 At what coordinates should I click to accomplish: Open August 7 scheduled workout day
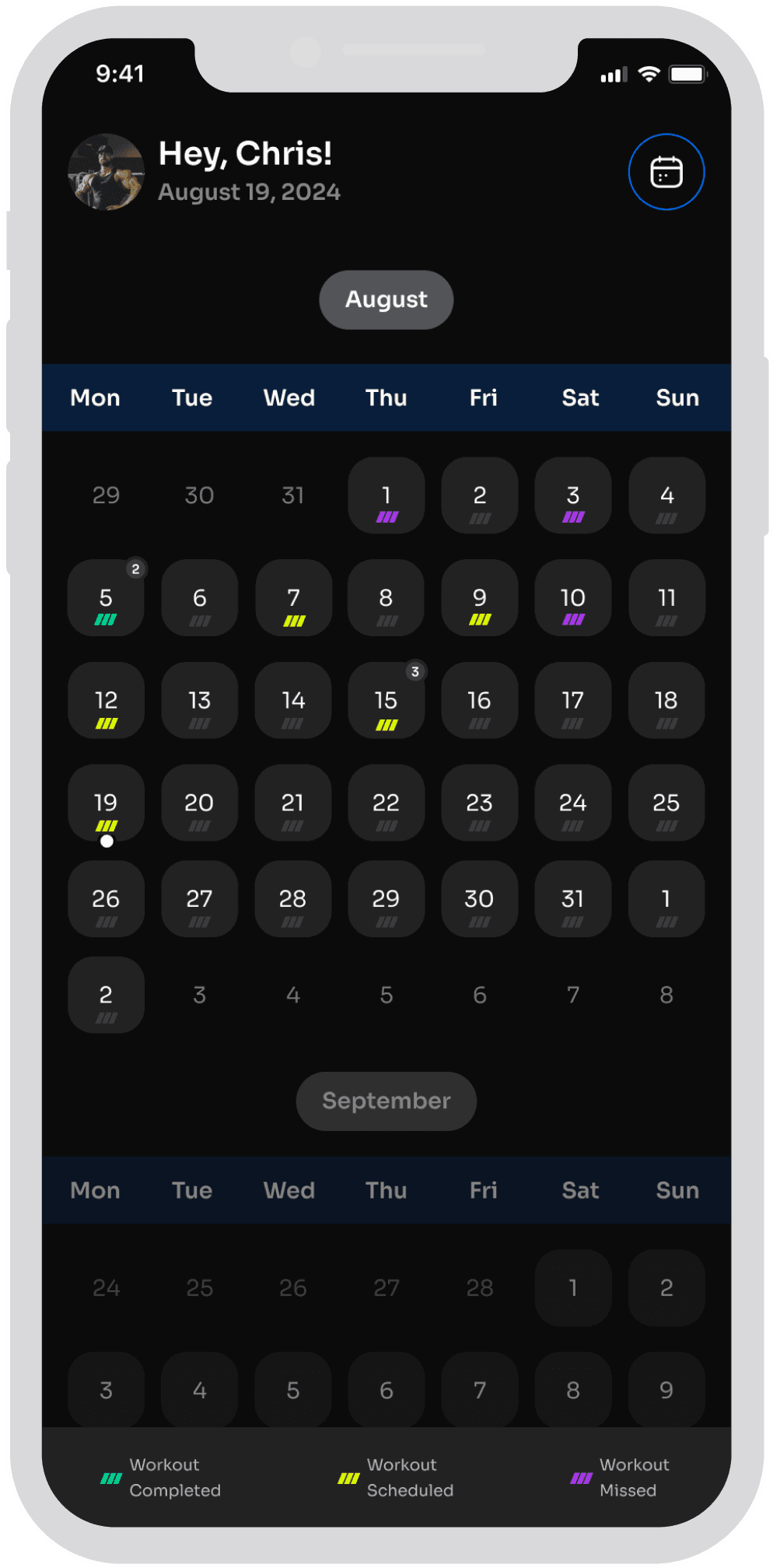point(293,598)
